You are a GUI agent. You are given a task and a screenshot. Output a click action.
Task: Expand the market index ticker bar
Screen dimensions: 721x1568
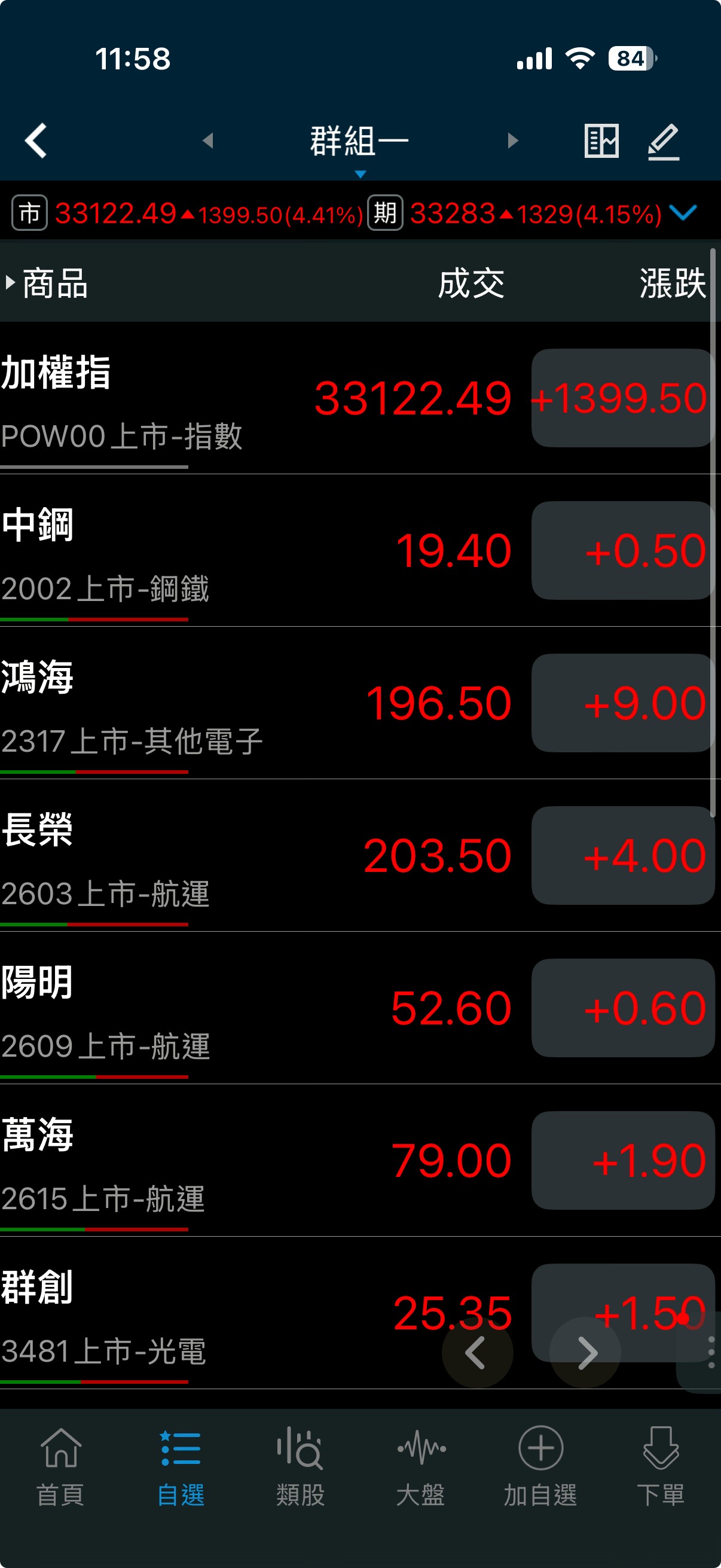(683, 213)
